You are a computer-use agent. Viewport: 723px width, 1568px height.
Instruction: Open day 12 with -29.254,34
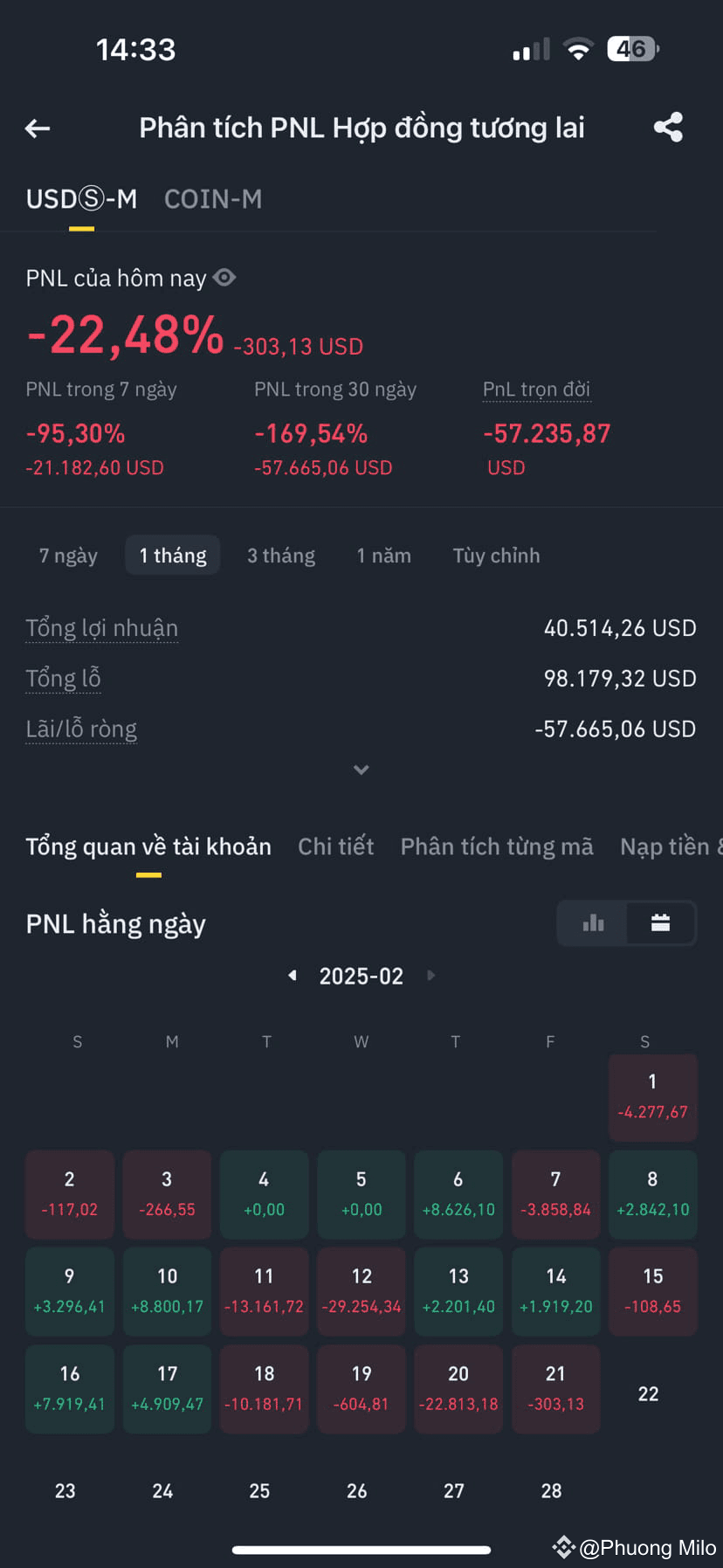[x=361, y=1291]
